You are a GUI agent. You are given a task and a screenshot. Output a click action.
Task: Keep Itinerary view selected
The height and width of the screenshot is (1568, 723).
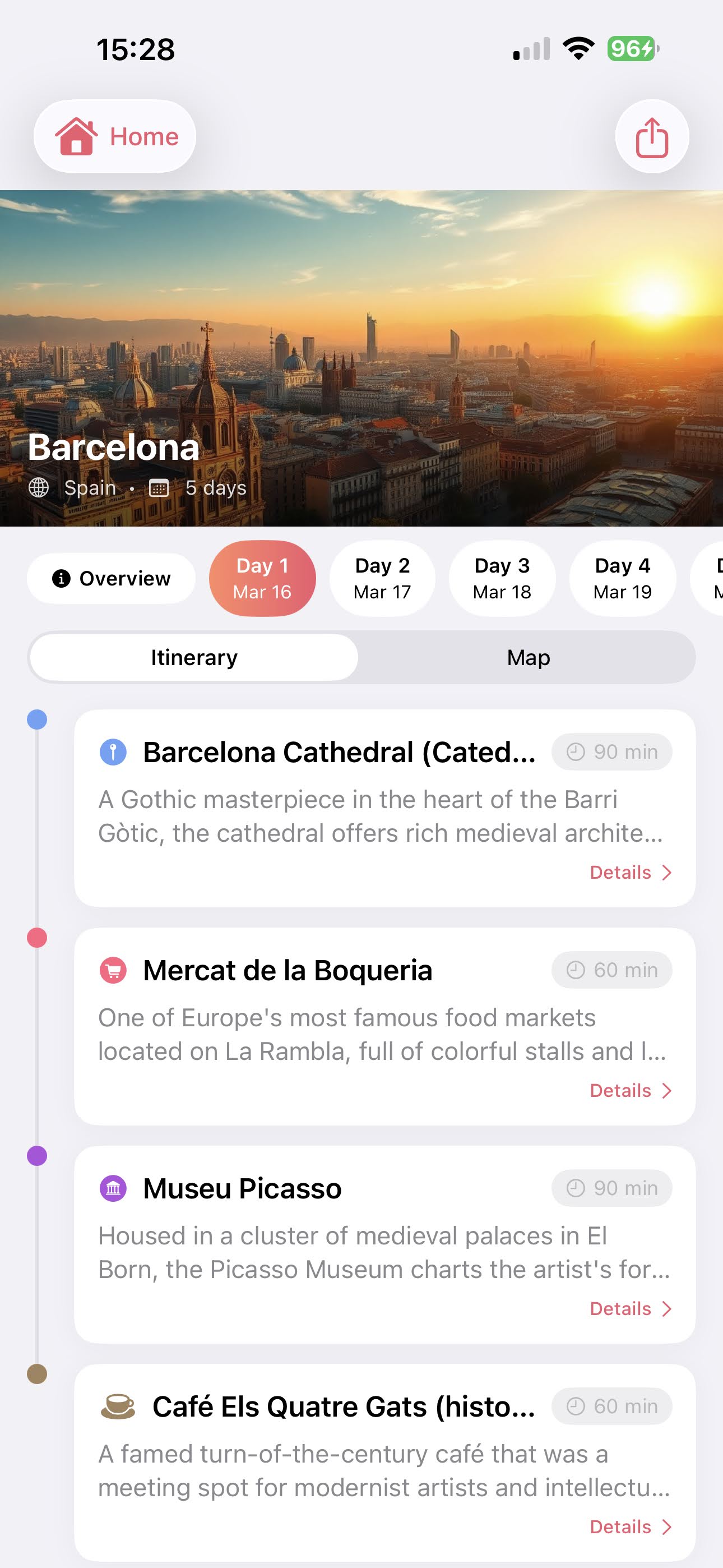pos(193,657)
